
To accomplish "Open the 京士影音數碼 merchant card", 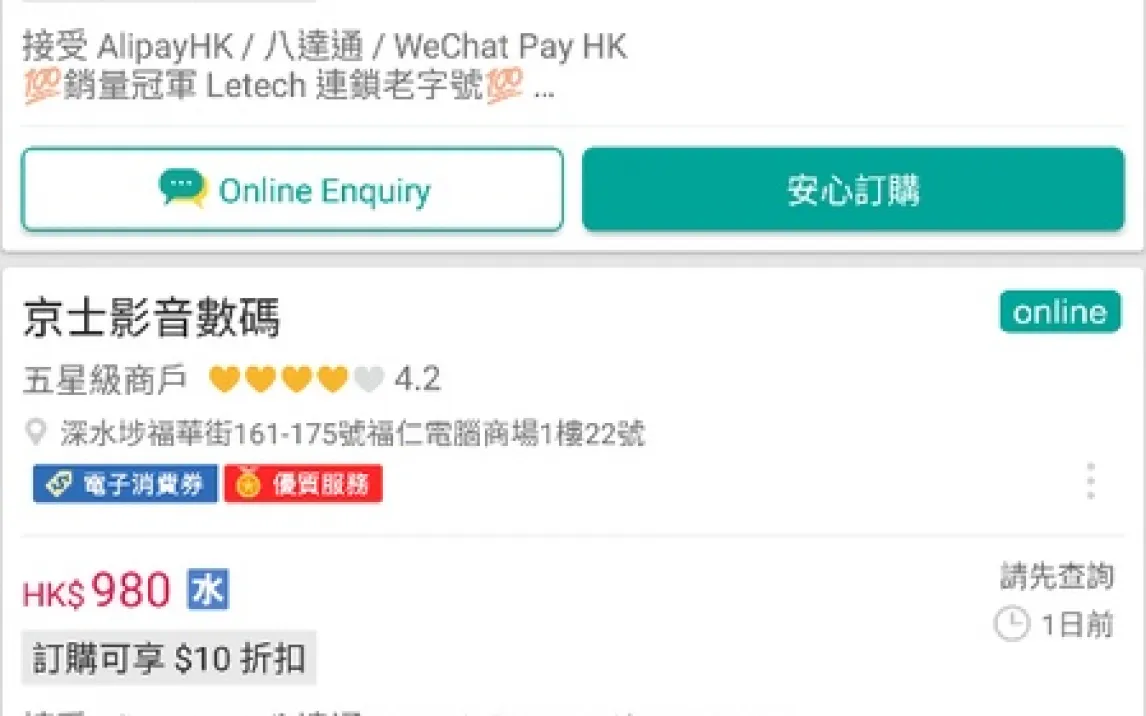I will point(152,318).
